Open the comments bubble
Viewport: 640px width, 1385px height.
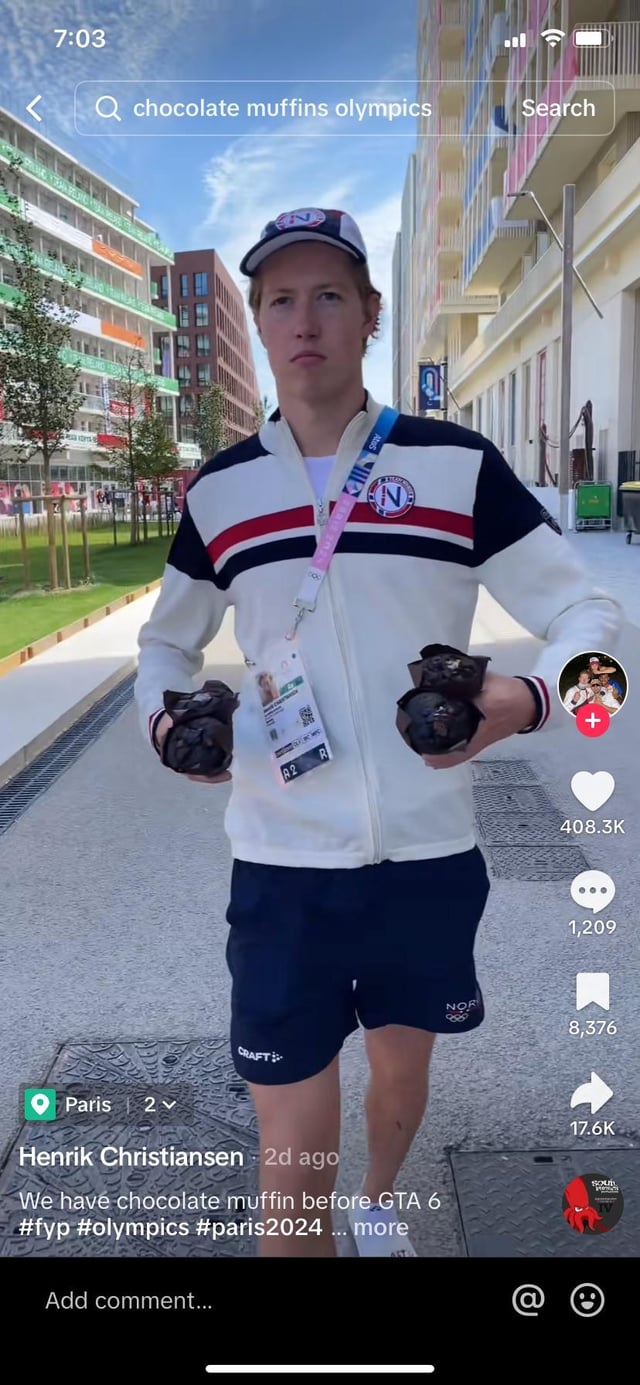pyautogui.click(x=592, y=891)
